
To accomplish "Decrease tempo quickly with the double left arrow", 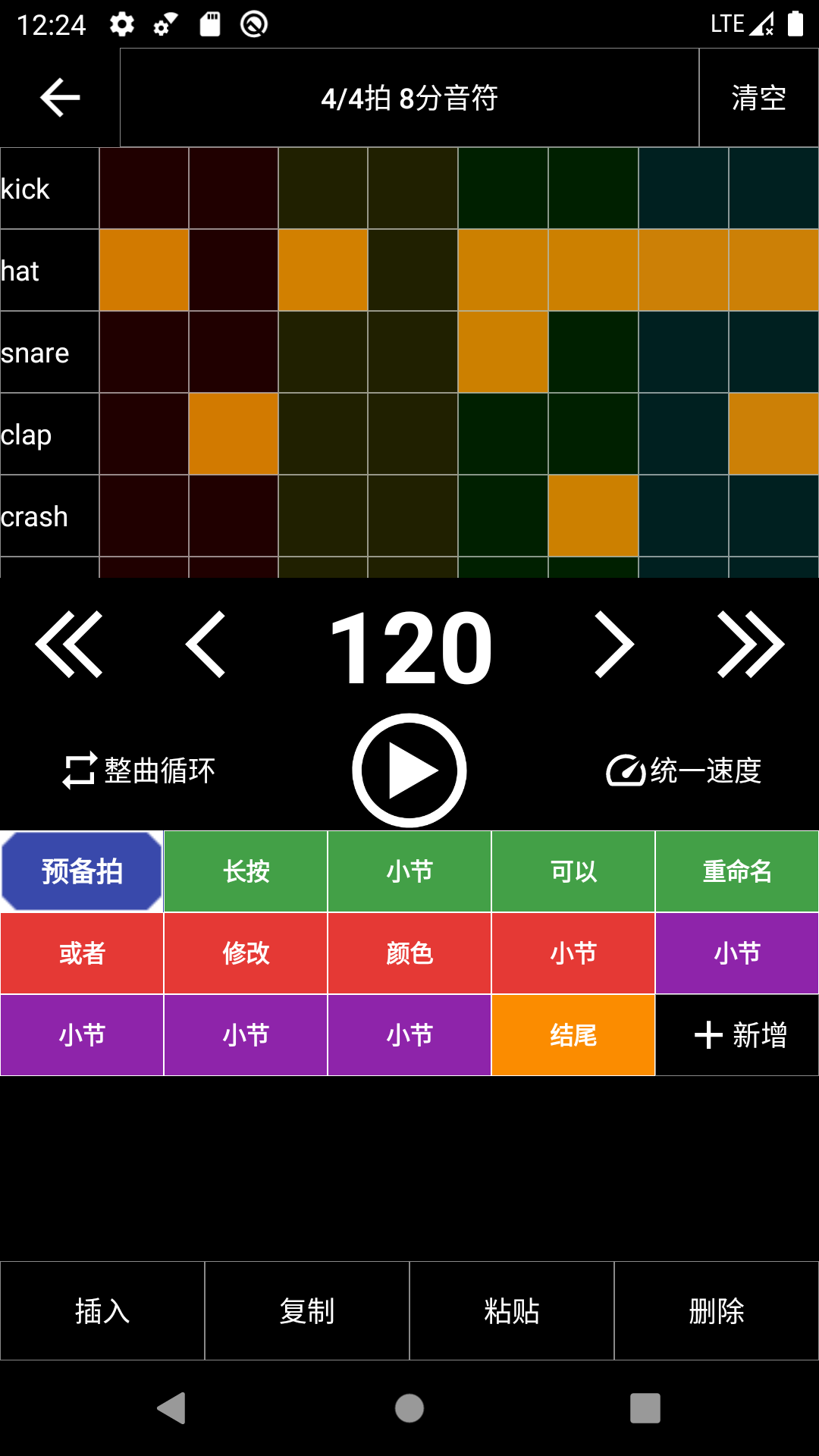I will [x=70, y=645].
